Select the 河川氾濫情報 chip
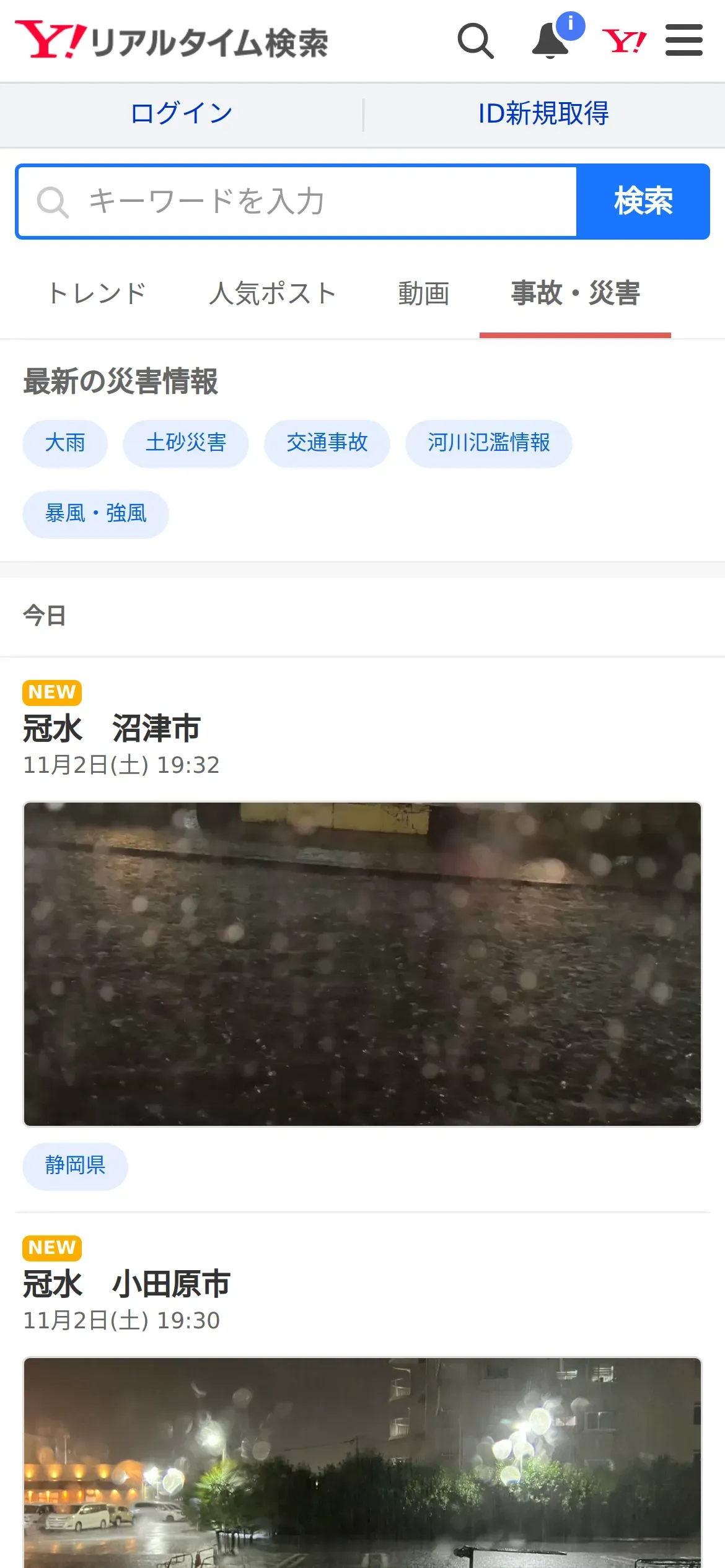This screenshot has height=1568, width=725. (x=489, y=443)
